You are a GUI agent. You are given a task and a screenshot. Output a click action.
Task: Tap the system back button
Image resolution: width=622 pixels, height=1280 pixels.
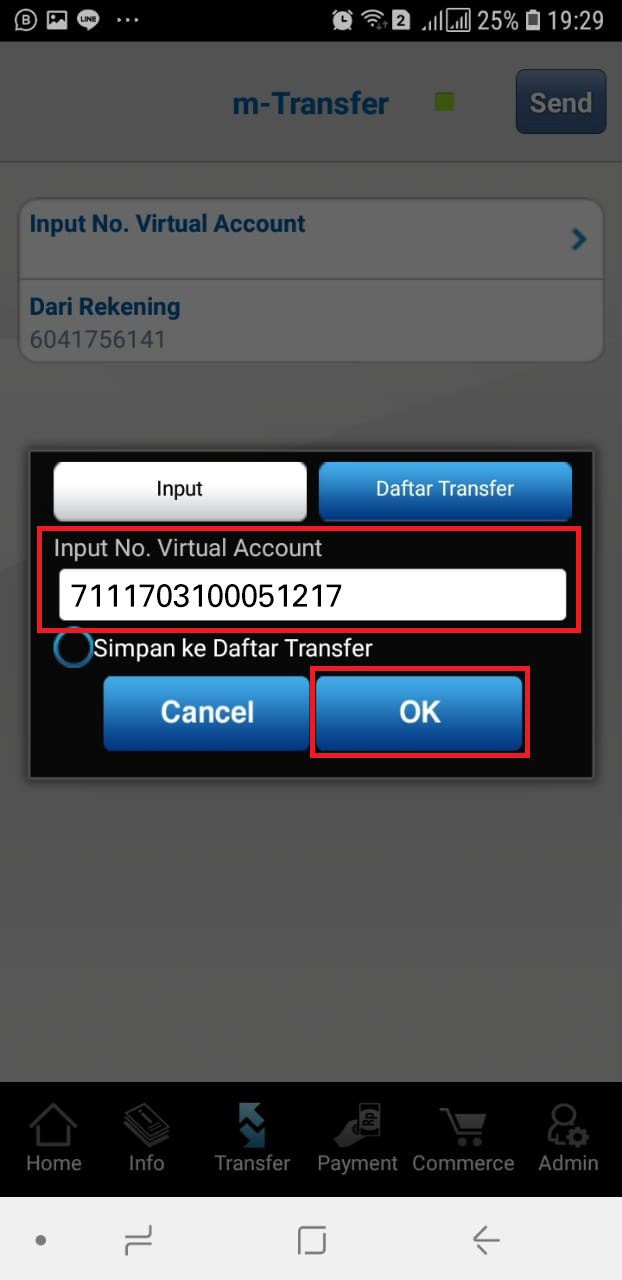tap(486, 1240)
